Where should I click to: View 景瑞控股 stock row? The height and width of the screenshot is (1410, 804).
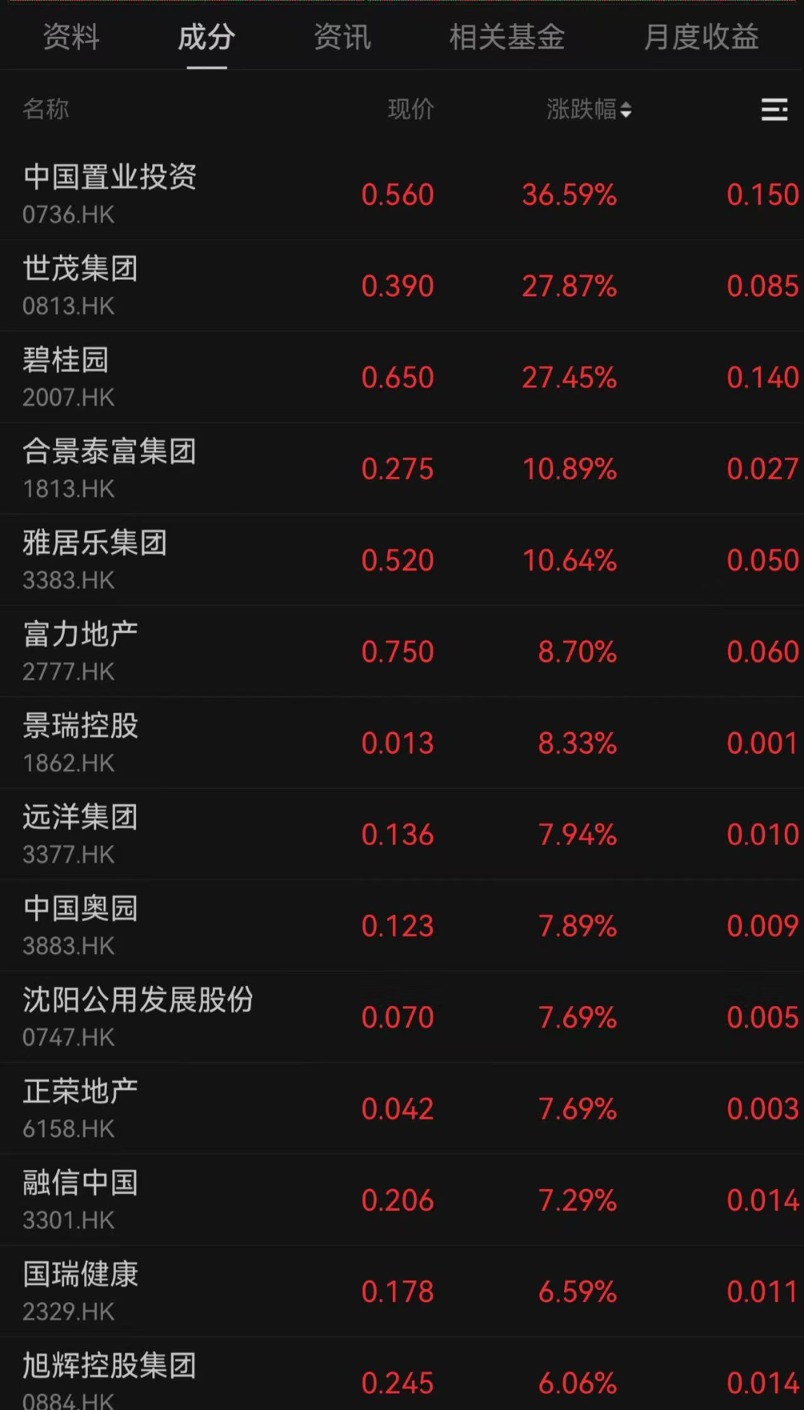pos(402,743)
